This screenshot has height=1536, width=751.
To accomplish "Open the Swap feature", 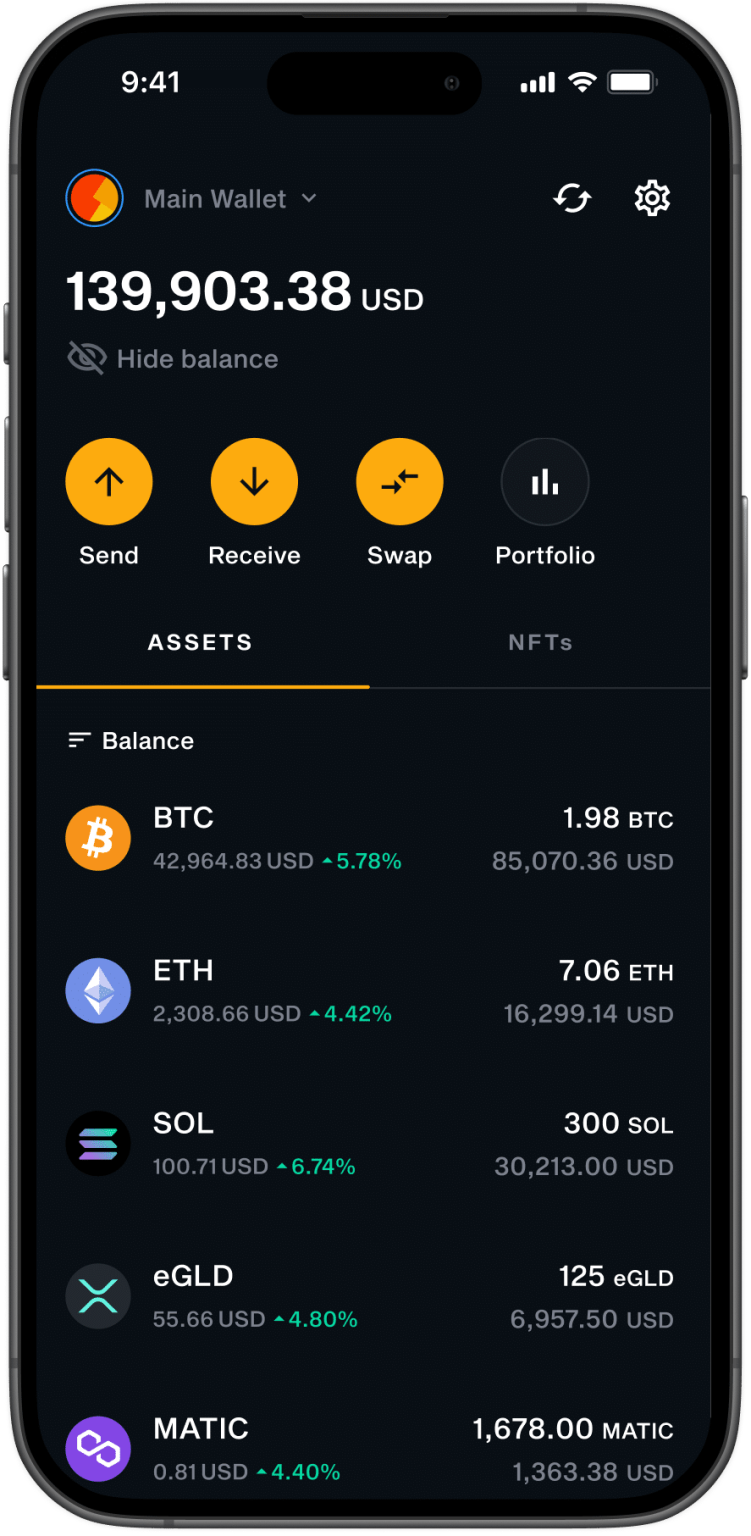I will 399,481.
